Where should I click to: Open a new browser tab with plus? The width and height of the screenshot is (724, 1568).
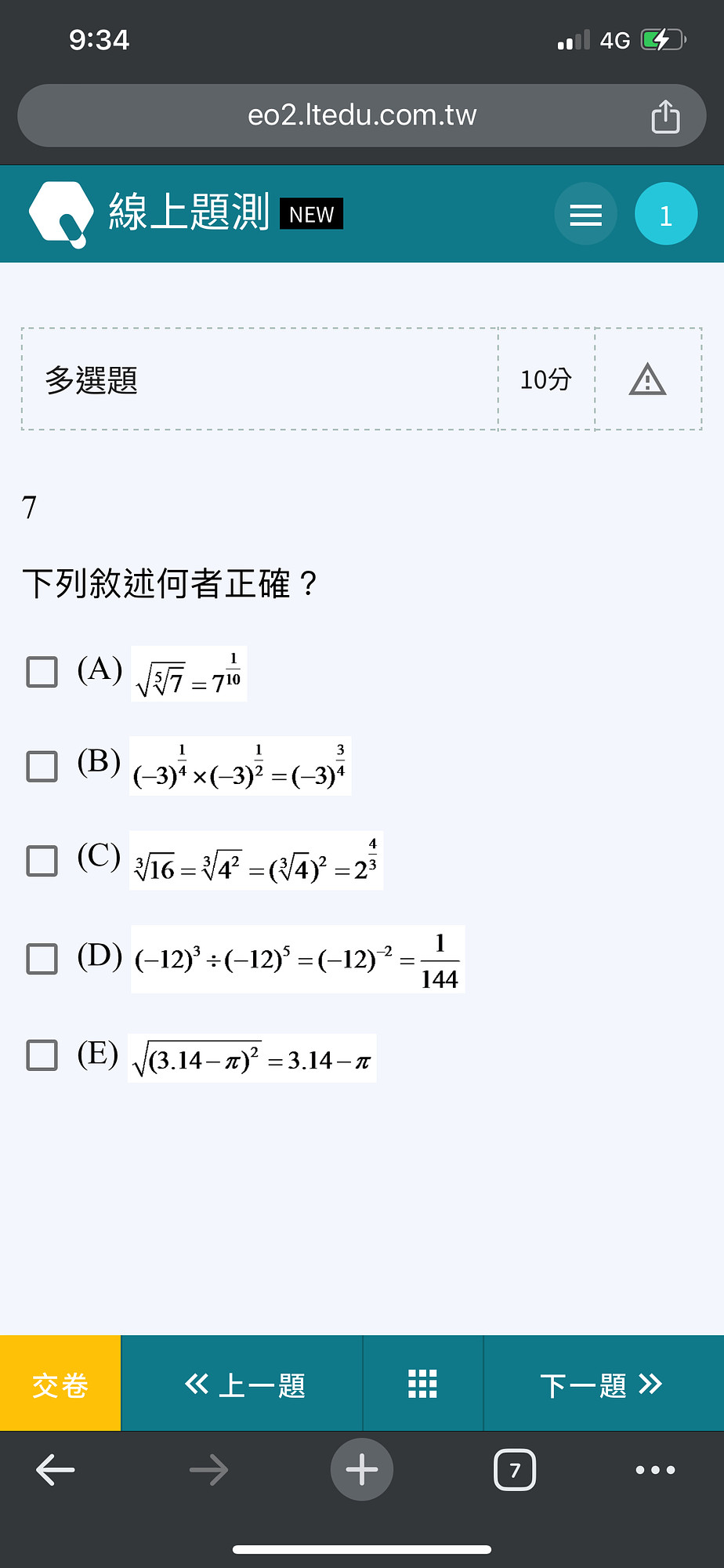(362, 1470)
